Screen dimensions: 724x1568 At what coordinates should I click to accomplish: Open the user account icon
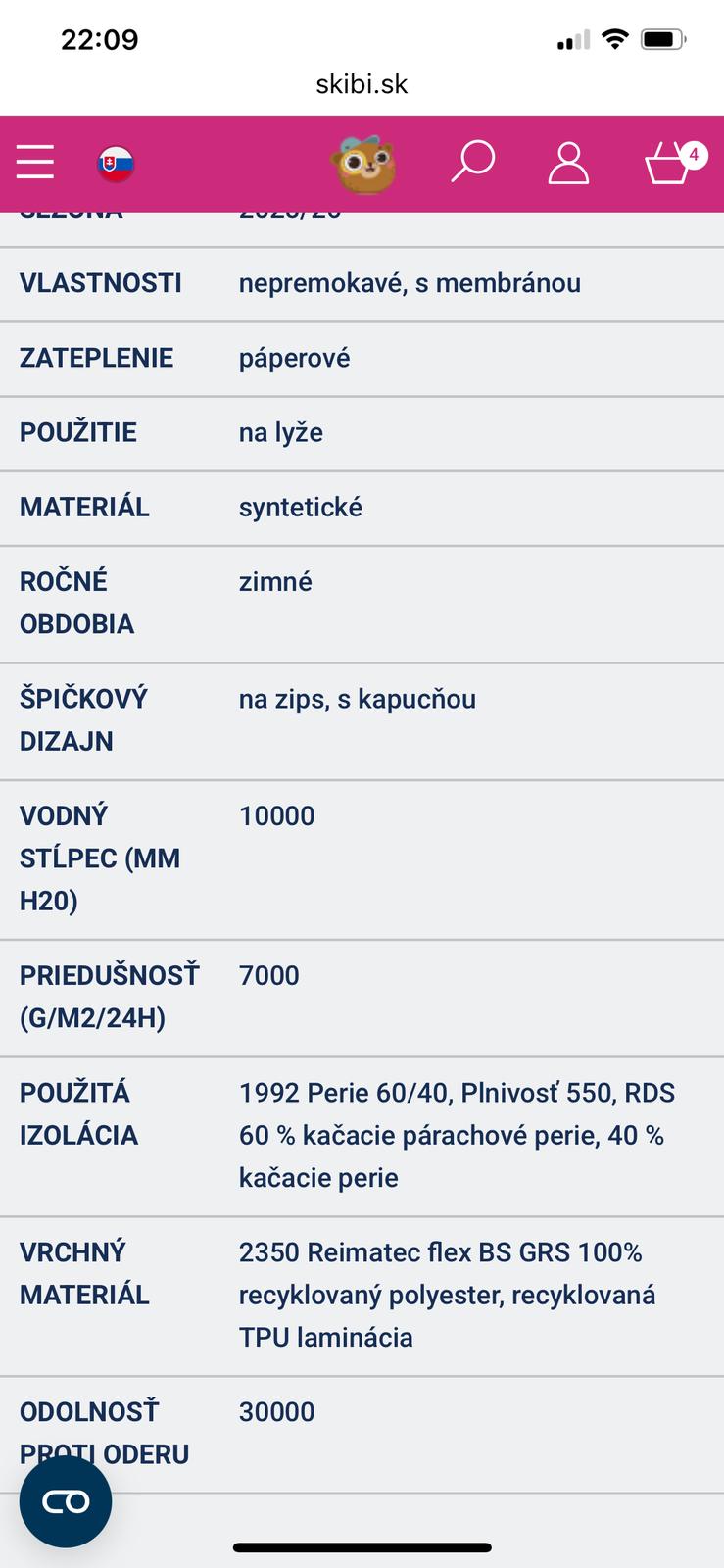[568, 164]
